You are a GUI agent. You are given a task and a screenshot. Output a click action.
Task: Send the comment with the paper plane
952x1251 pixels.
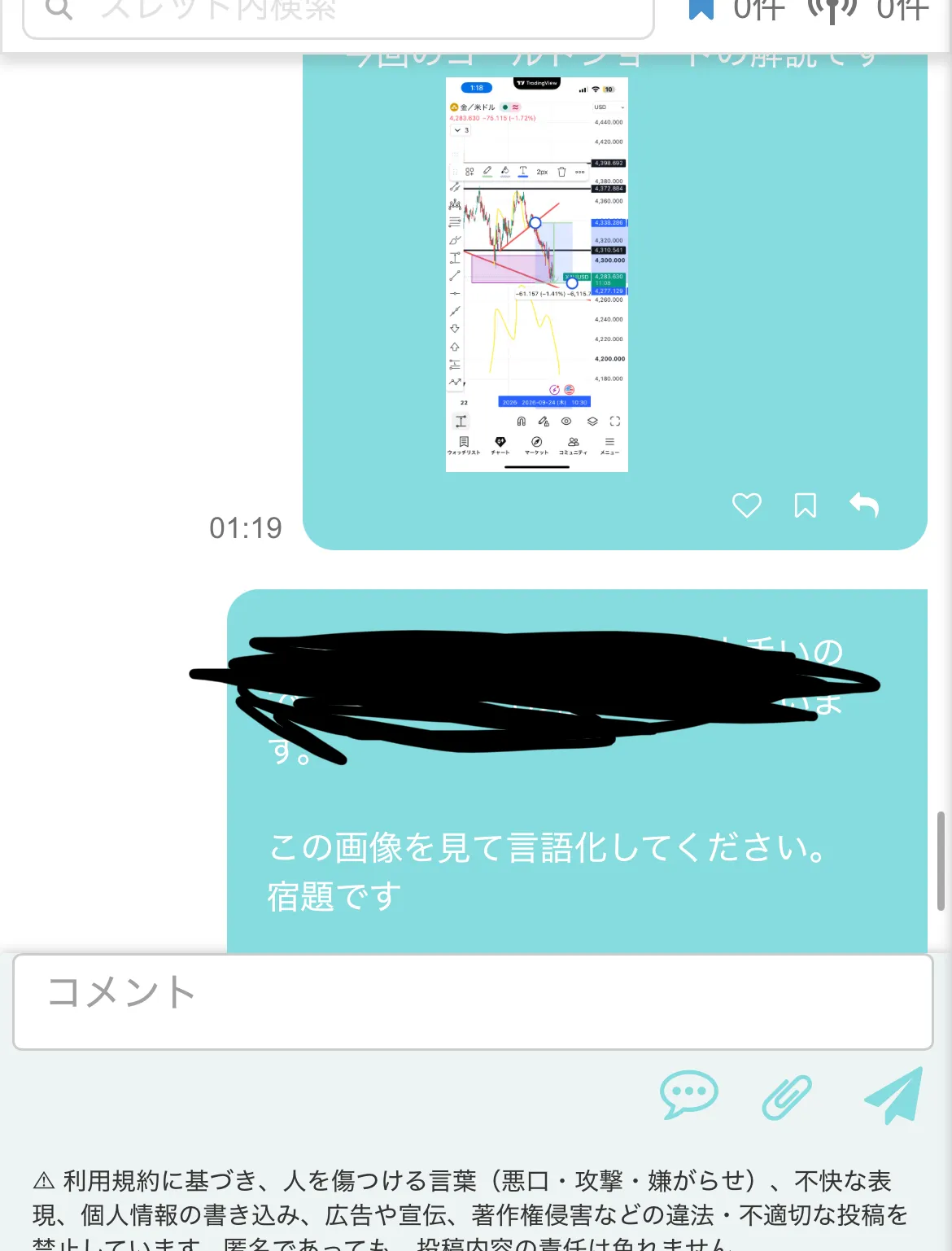coord(893,1096)
